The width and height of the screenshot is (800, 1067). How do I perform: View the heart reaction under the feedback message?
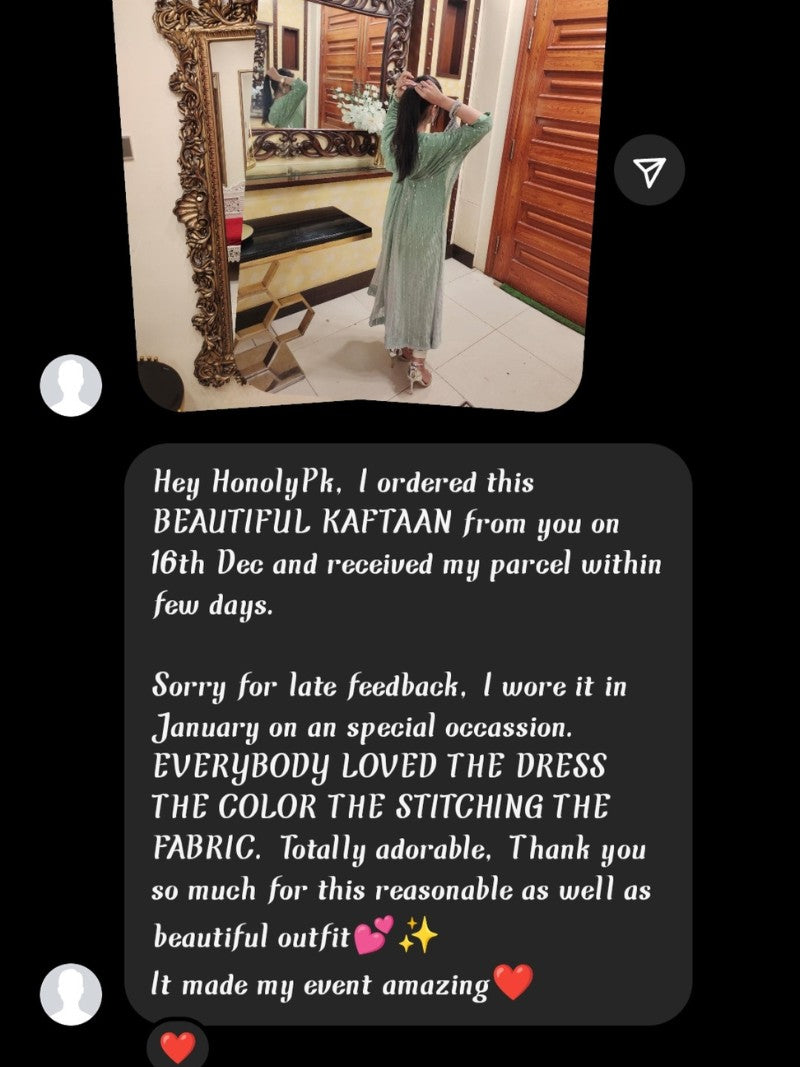click(x=178, y=1045)
